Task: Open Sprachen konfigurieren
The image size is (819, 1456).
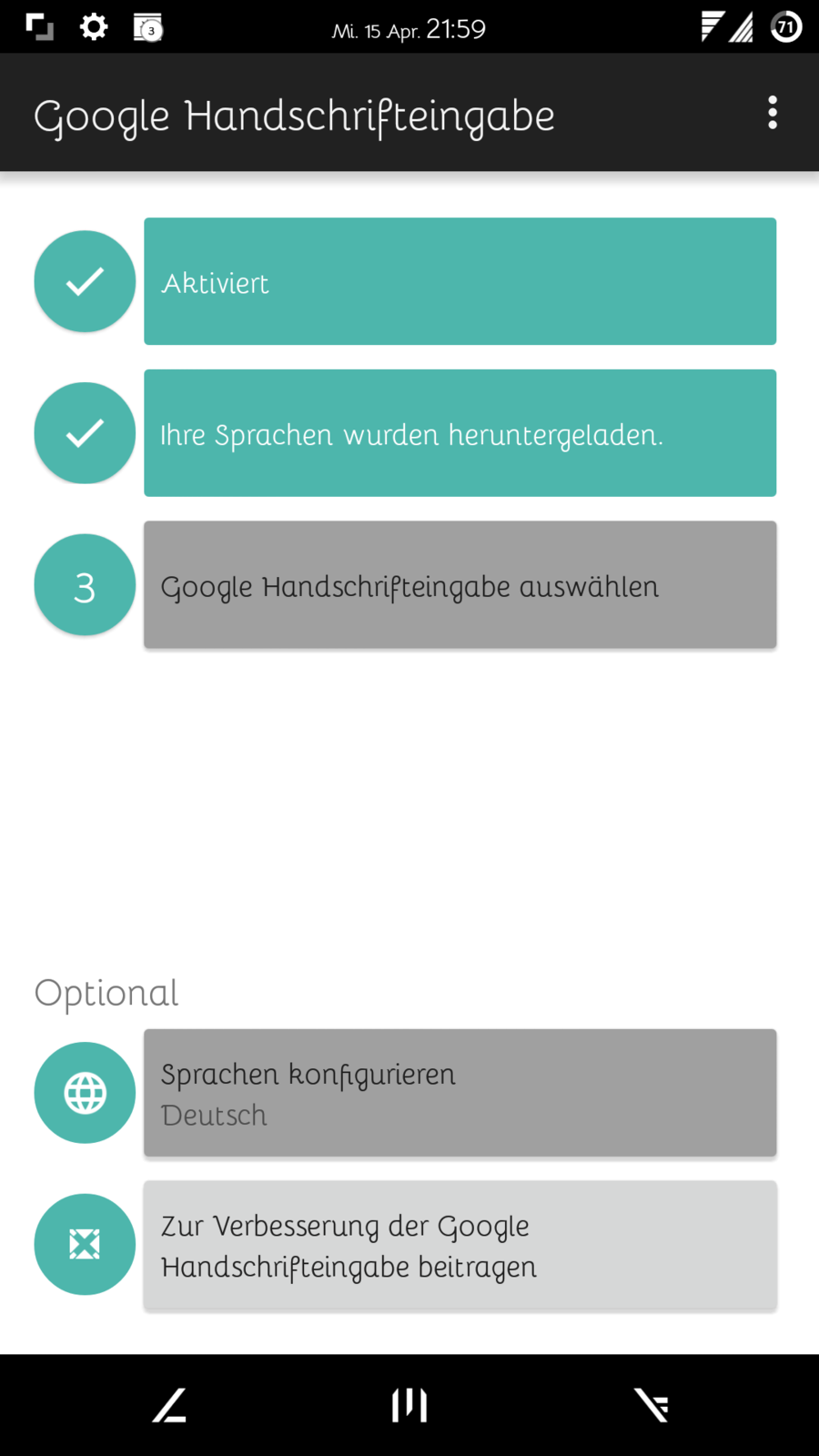Action: pyautogui.click(x=460, y=1093)
